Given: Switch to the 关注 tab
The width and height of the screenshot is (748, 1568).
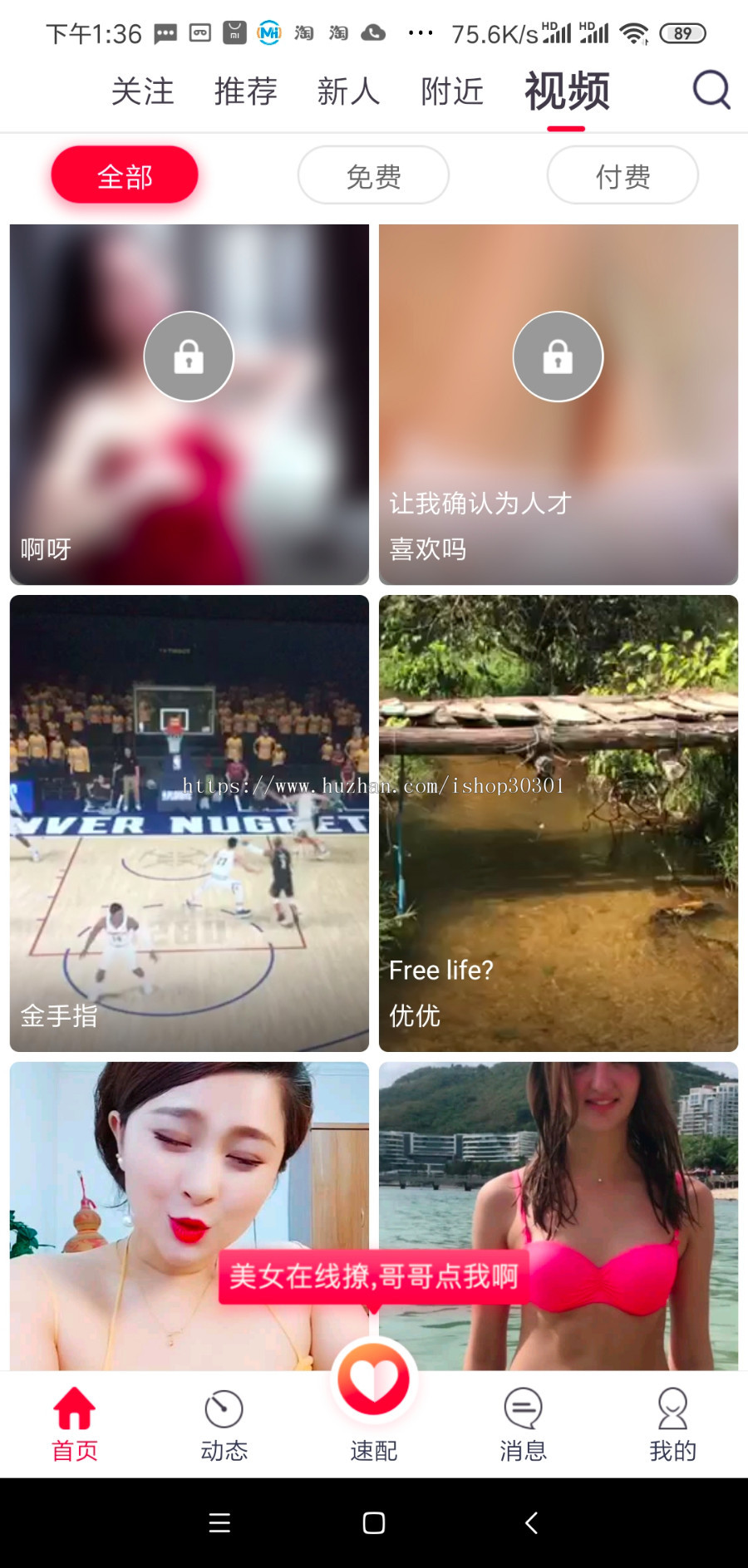Looking at the screenshot, I should point(142,91).
